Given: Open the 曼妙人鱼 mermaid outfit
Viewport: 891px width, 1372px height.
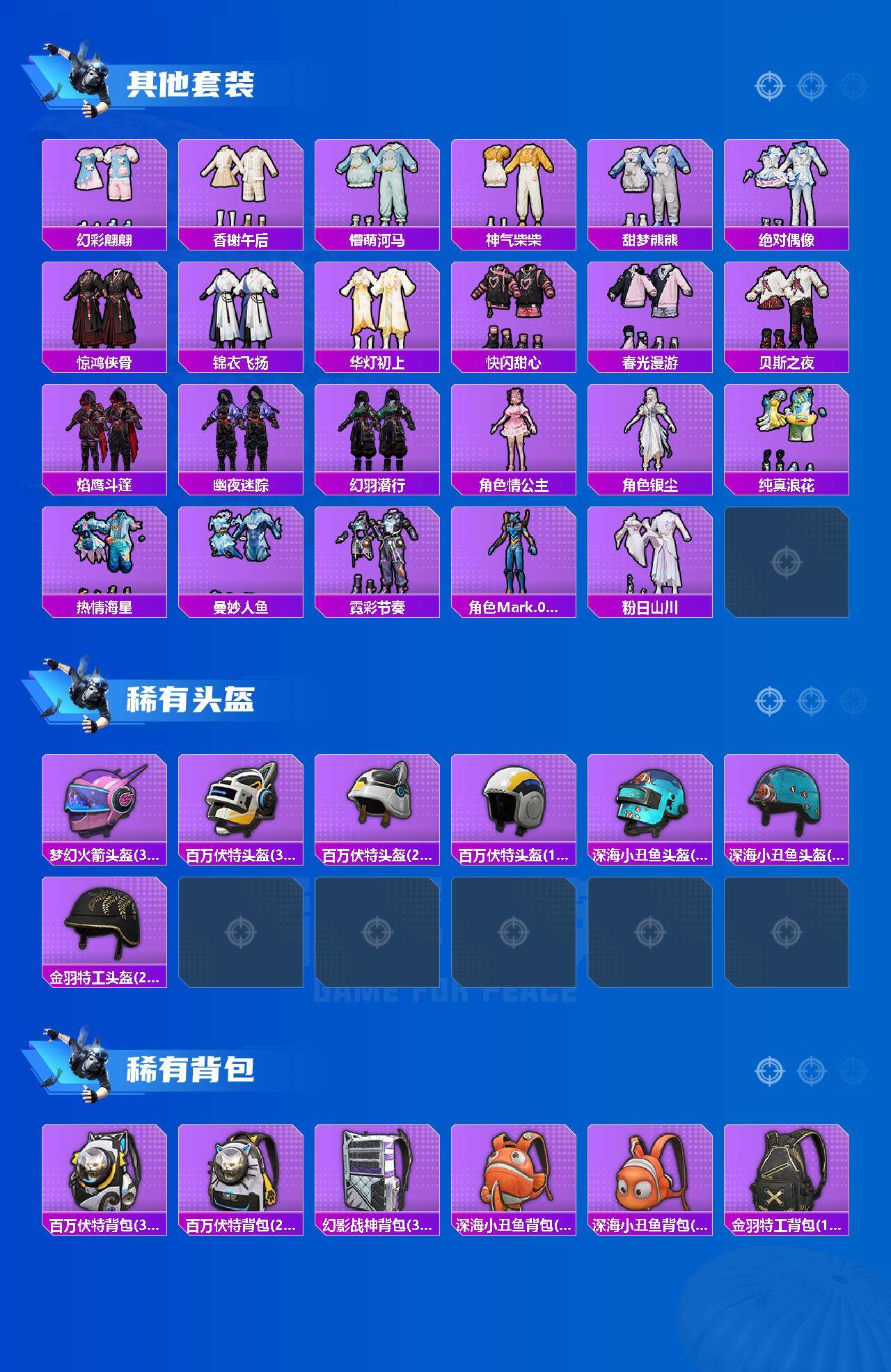Looking at the screenshot, I should (241, 557).
